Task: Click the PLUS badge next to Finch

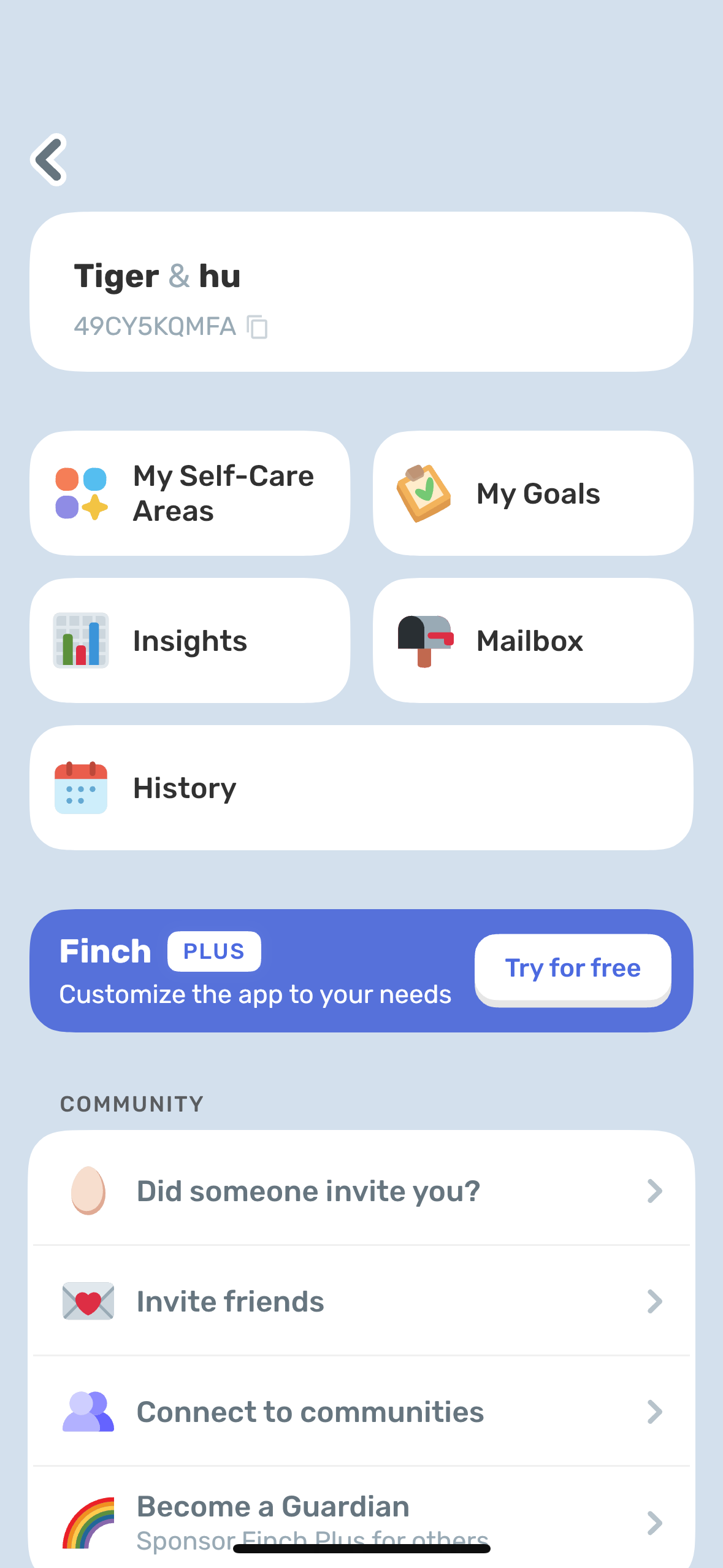Action: 214,951
